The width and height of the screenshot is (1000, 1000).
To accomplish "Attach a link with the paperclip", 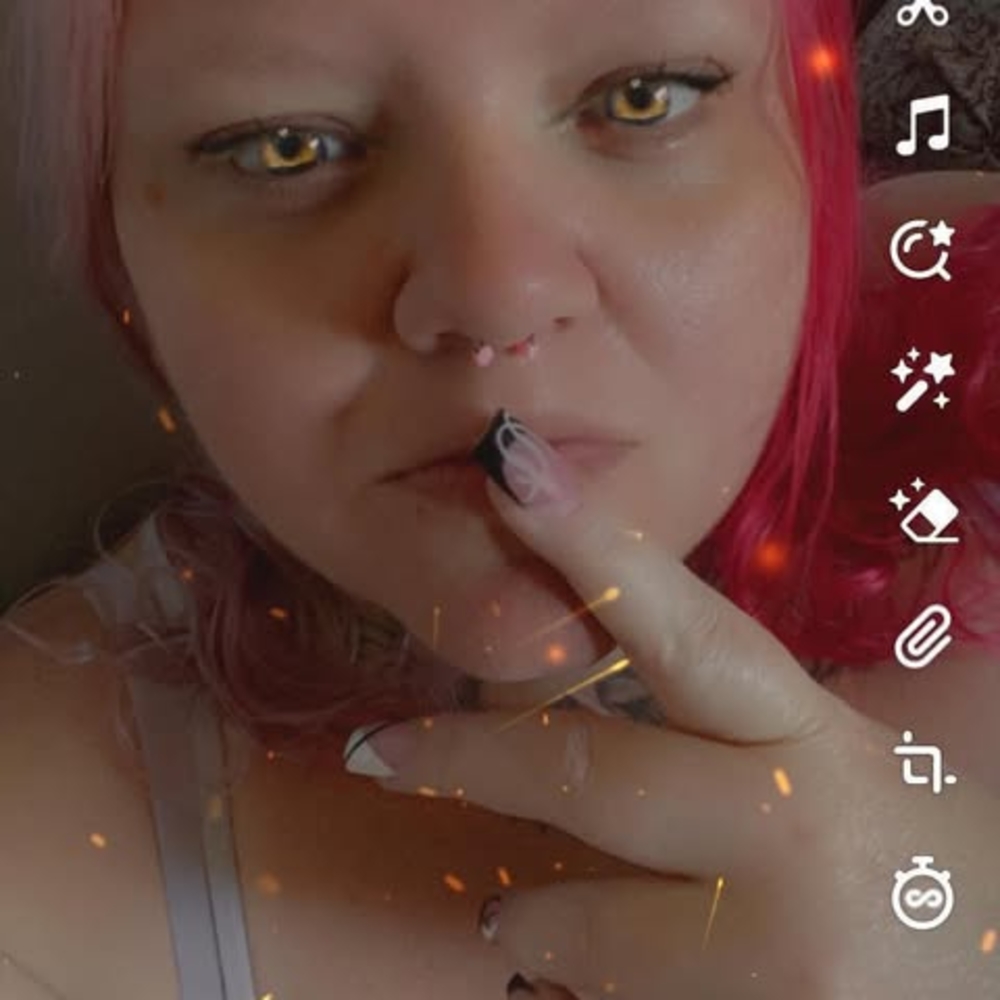I will coord(923,638).
